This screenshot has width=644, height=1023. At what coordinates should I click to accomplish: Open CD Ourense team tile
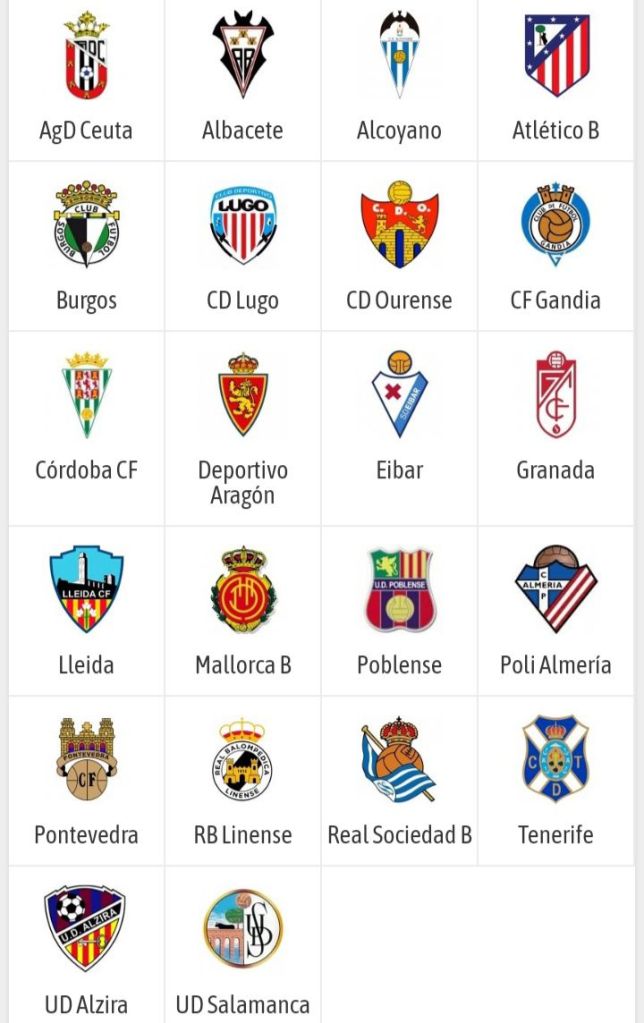[x=399, y=245]
